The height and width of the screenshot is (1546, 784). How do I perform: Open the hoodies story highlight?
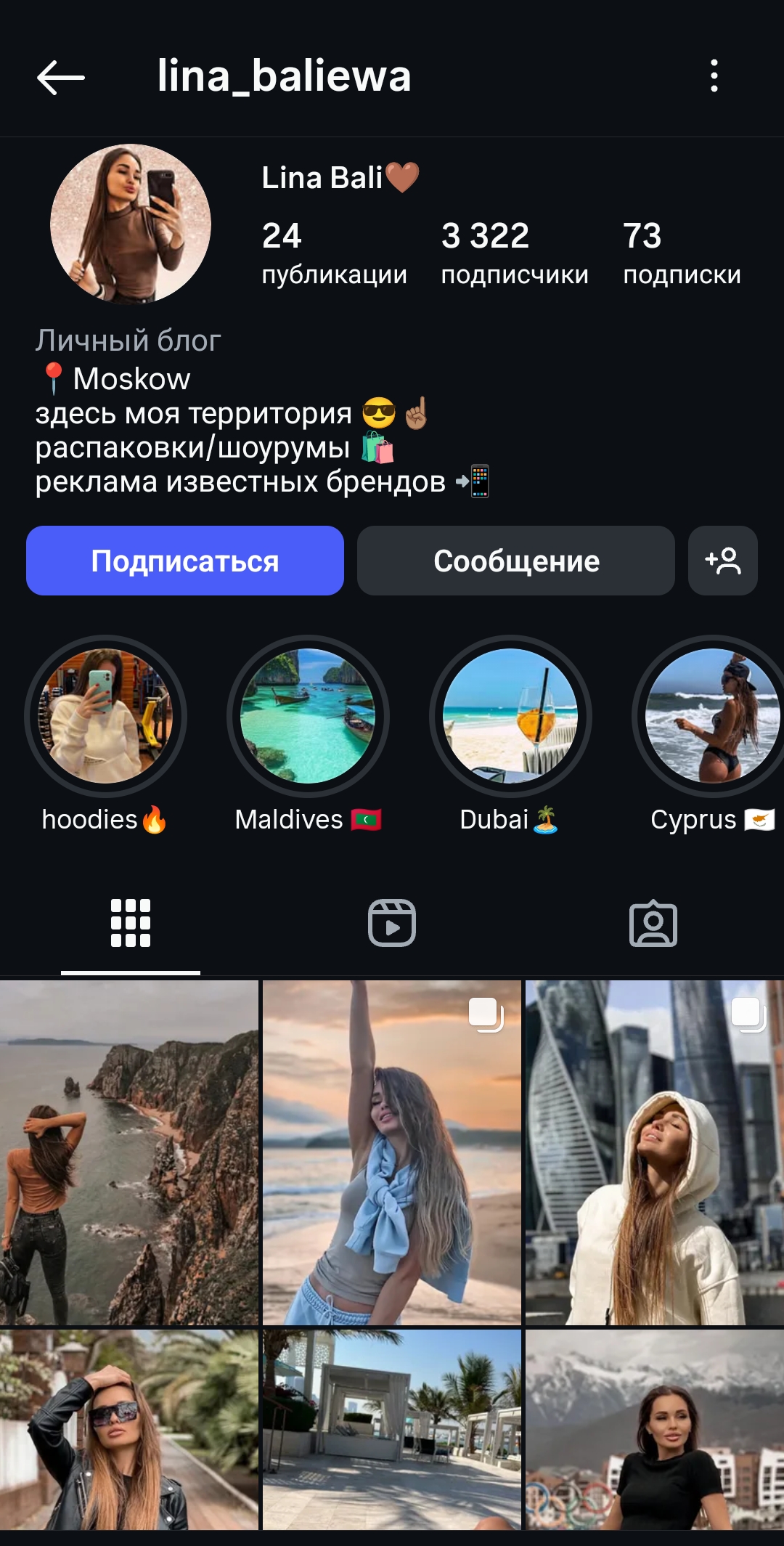(105, 716)
